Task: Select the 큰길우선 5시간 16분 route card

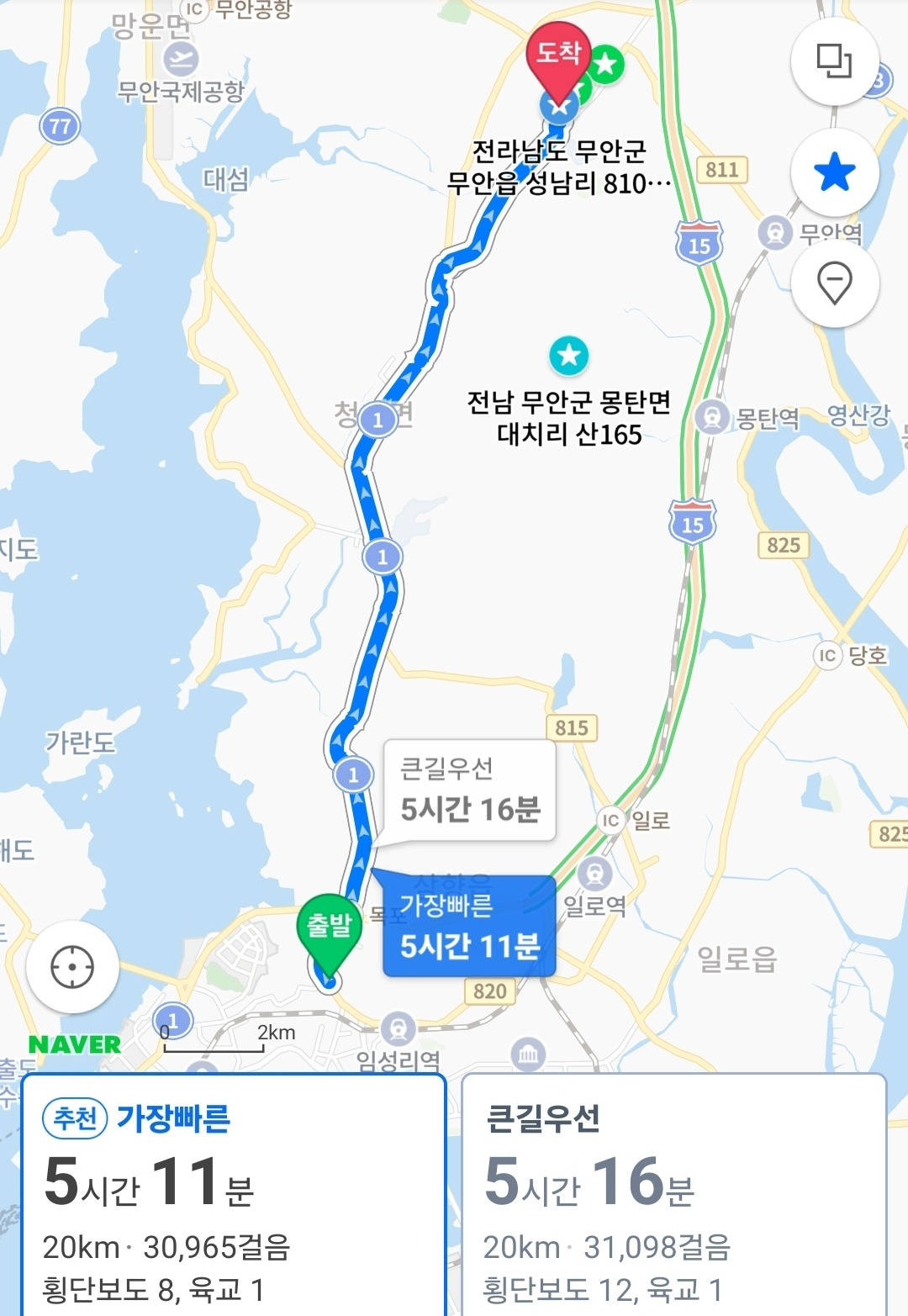Action: pyautogui.click(x=674, y=1194)
